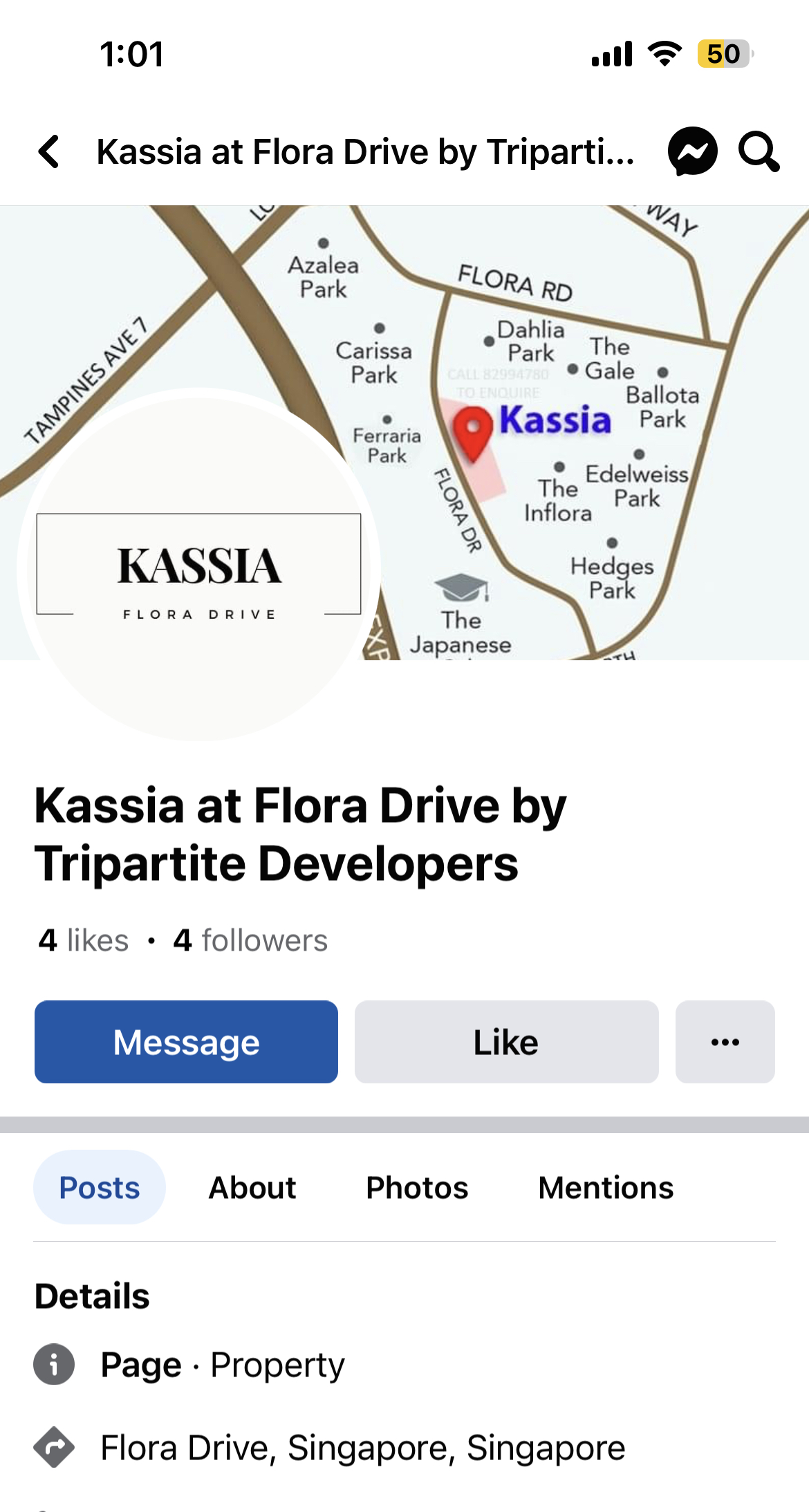The image size is (809, 1512).
Task: Message the Kassia page
Action: click(x=186, y=1042)
